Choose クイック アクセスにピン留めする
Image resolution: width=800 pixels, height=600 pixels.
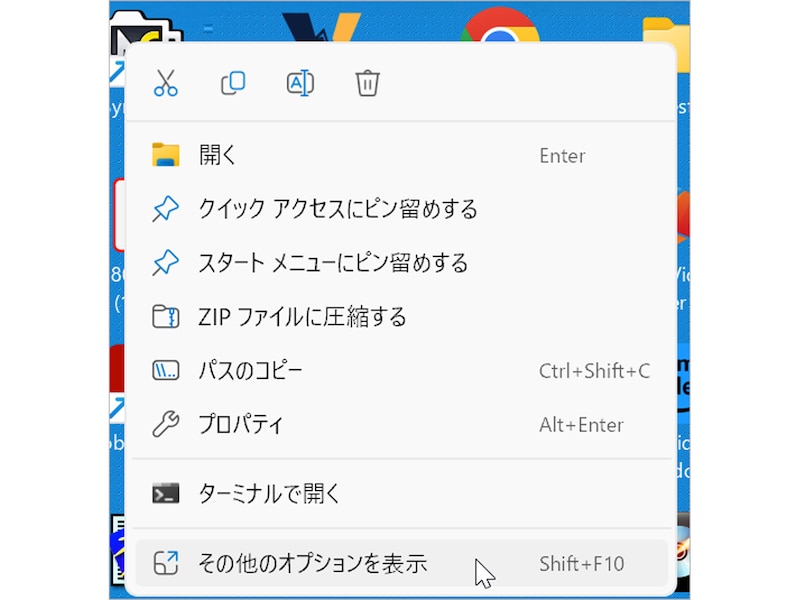338,209
